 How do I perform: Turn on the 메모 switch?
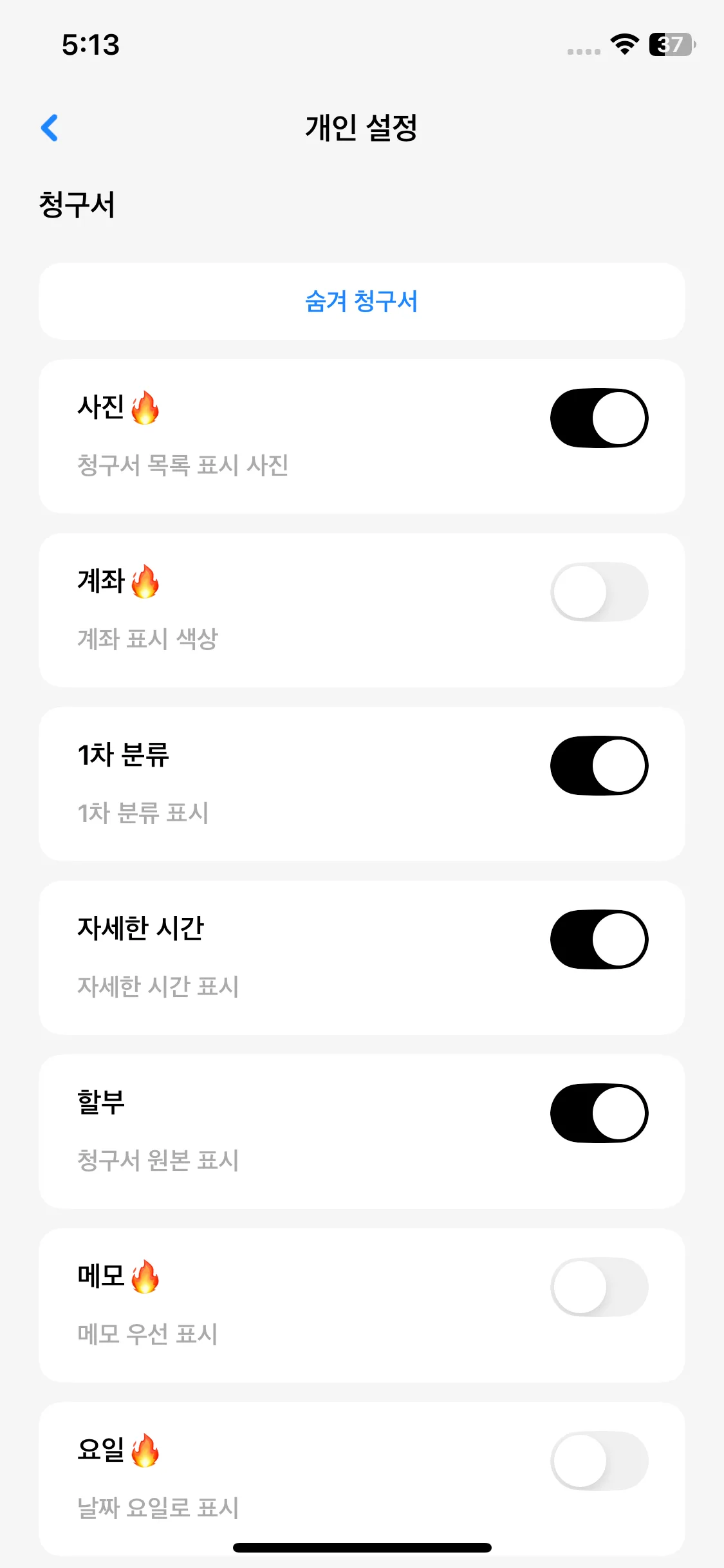(x=599, y=1287)
